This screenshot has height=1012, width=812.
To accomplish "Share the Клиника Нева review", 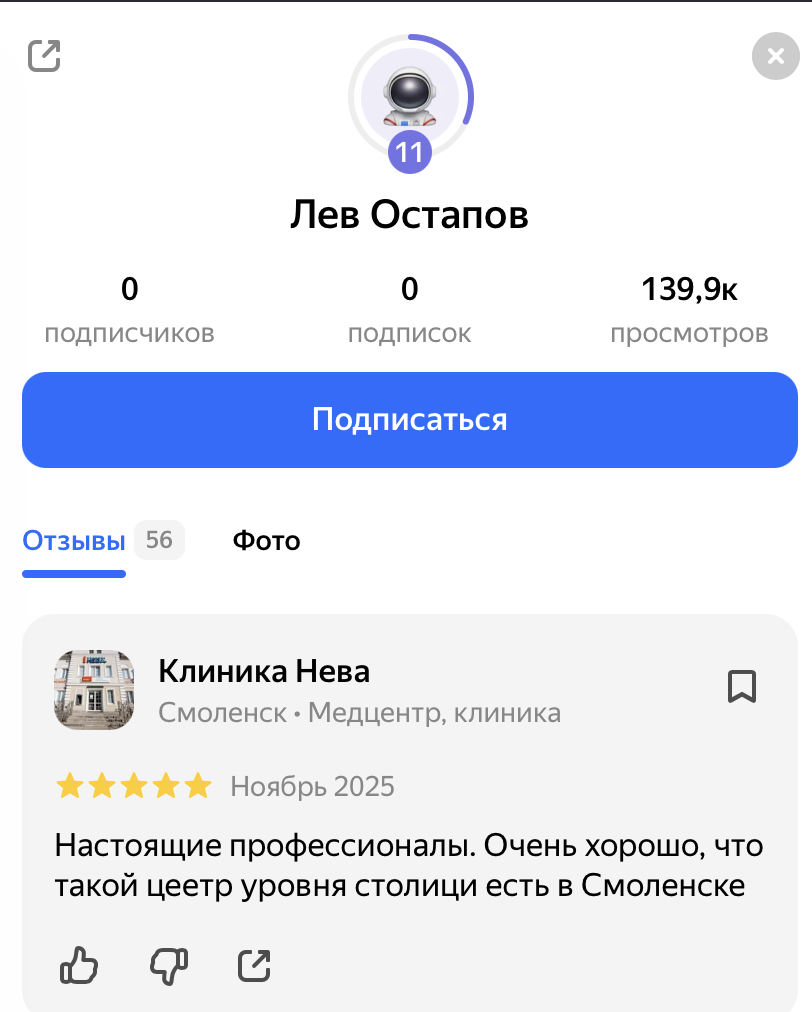I will coord(255,966).
